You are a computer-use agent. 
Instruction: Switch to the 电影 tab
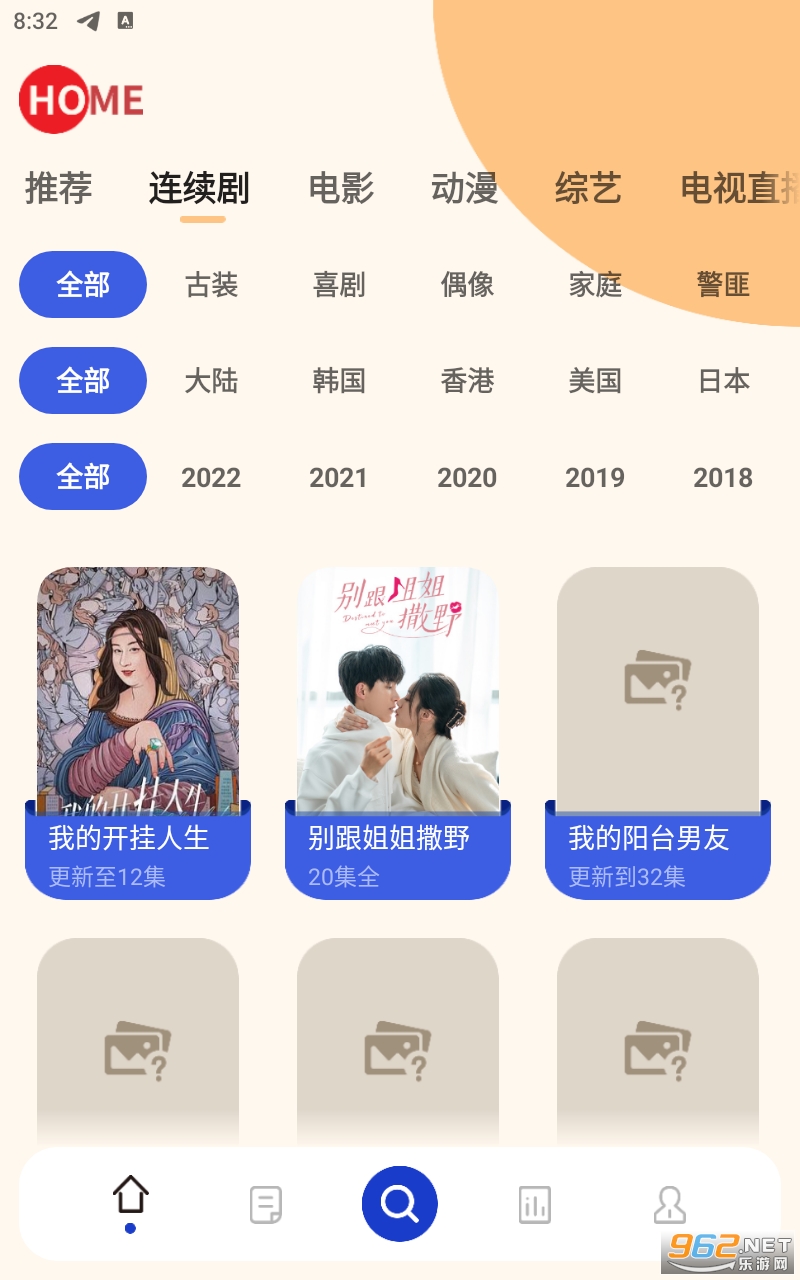coord(341,188)
